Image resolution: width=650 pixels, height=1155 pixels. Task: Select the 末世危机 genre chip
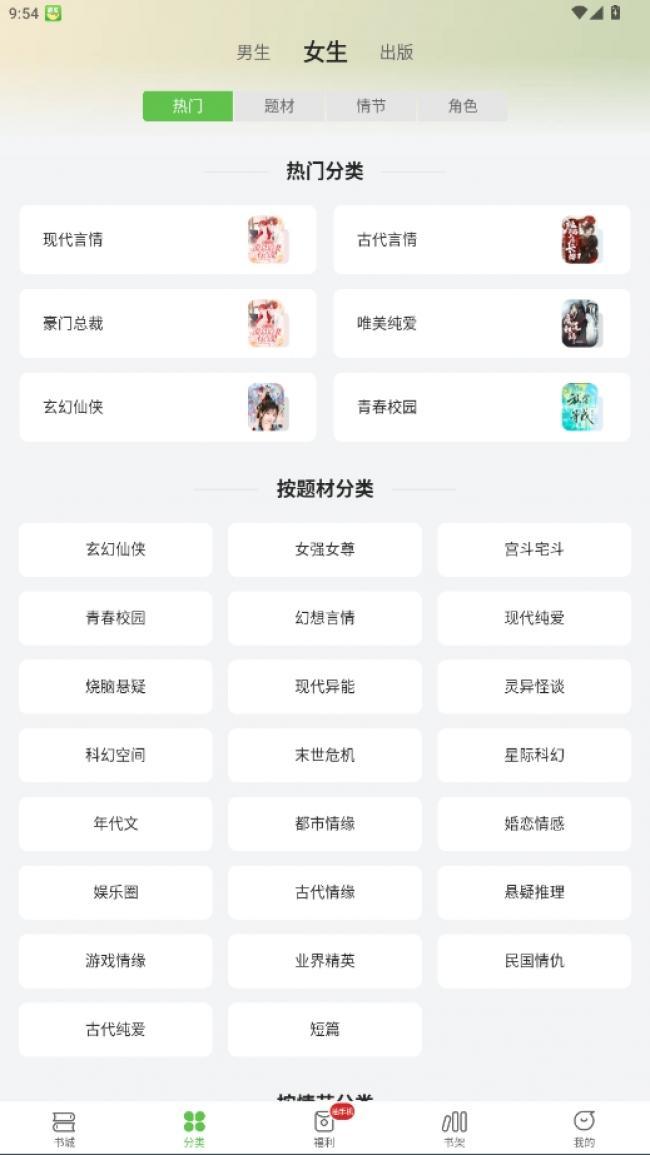point(324,755)
